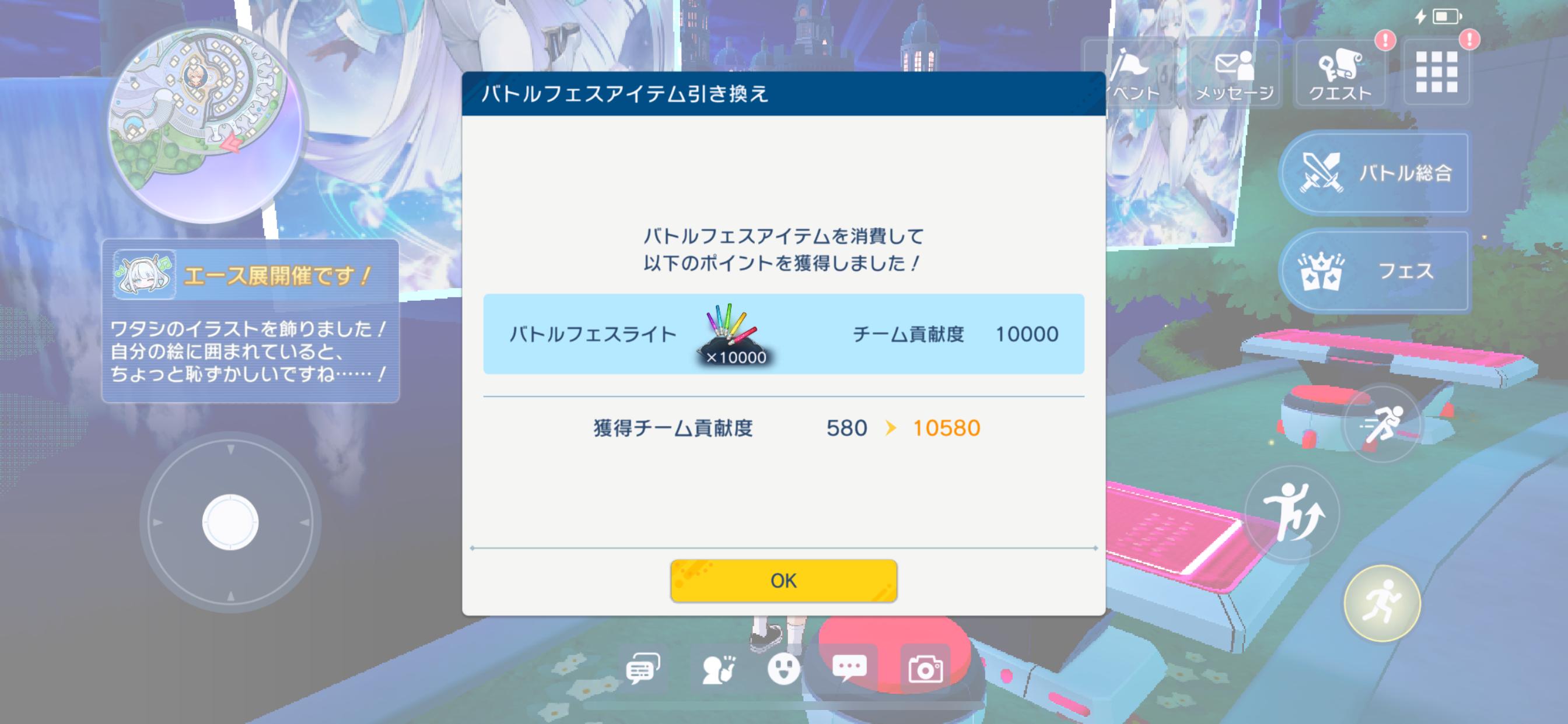The height and width of the screenshot is (724, 1568).
Task: Open the gesture action icon
Action: click(718, 669)
